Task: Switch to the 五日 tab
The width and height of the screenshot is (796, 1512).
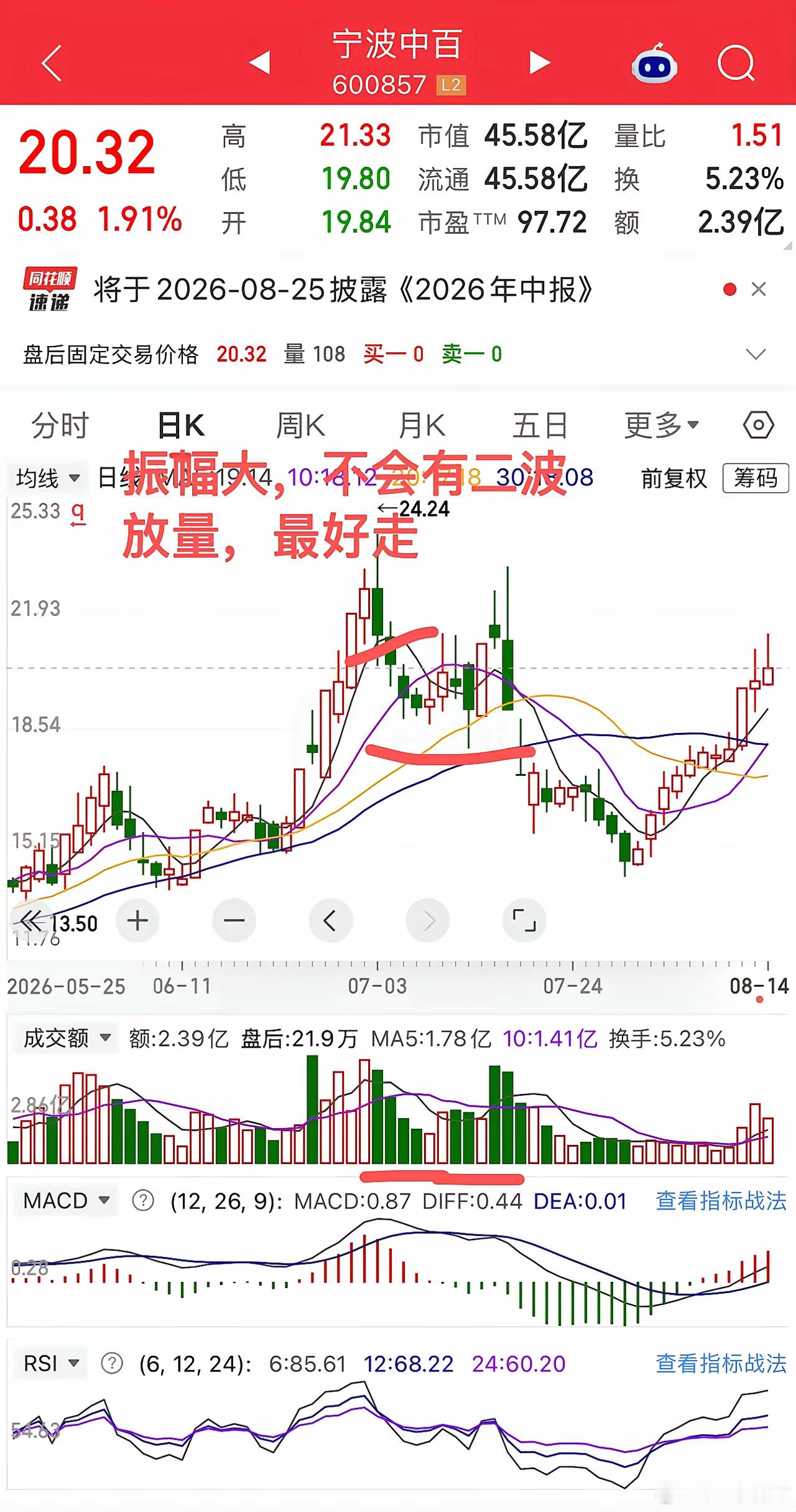Action: (540, 426)
